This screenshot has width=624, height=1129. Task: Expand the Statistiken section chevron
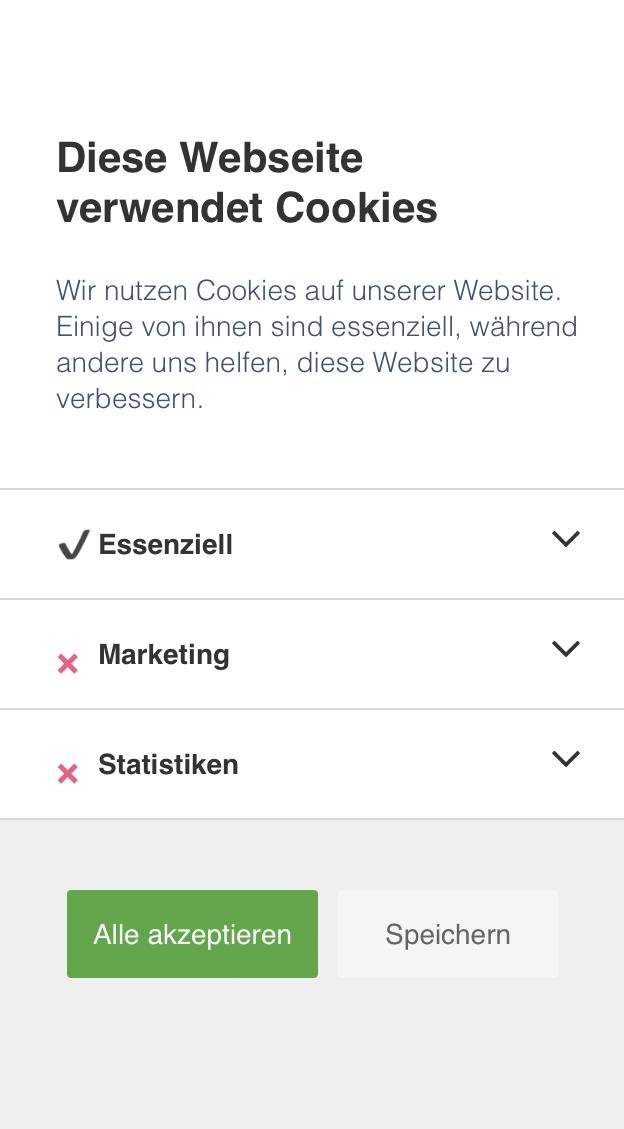(x=565, y=759)
